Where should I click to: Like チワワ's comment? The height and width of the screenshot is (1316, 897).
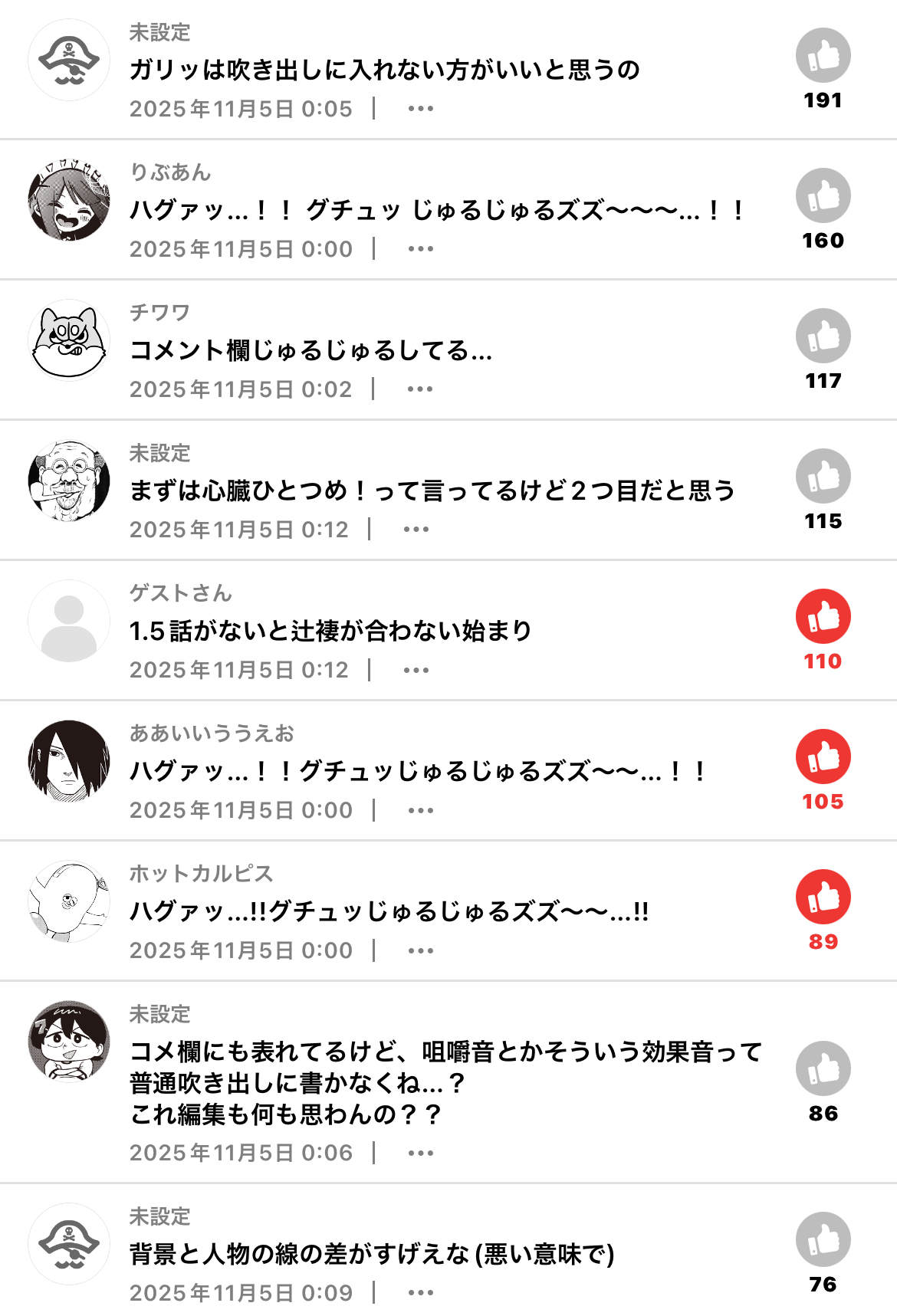[823, 336]
